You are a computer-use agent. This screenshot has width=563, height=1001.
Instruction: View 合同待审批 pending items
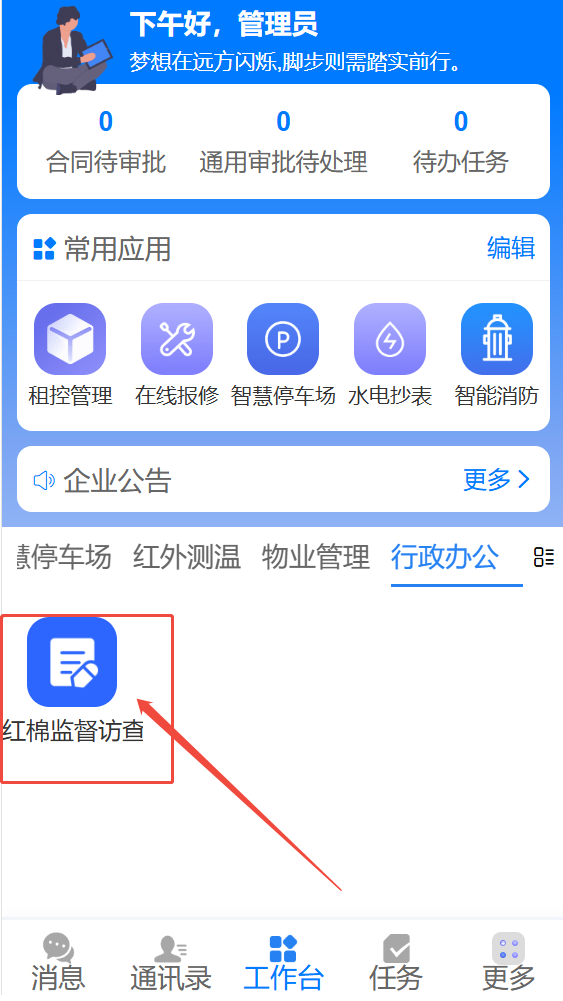click(x=106, y=142)
